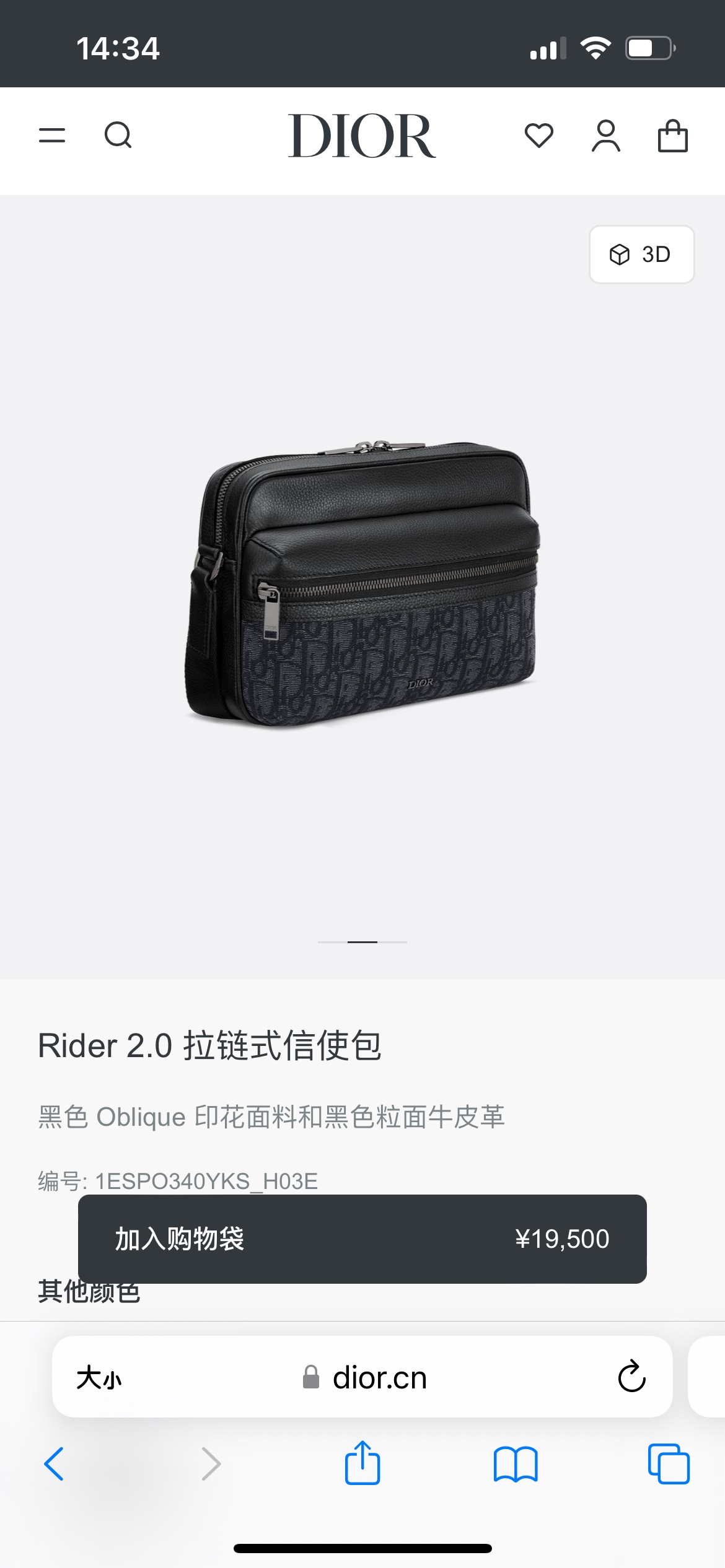Open the shopping bag
725x1568 pixels.
point(672,136)
